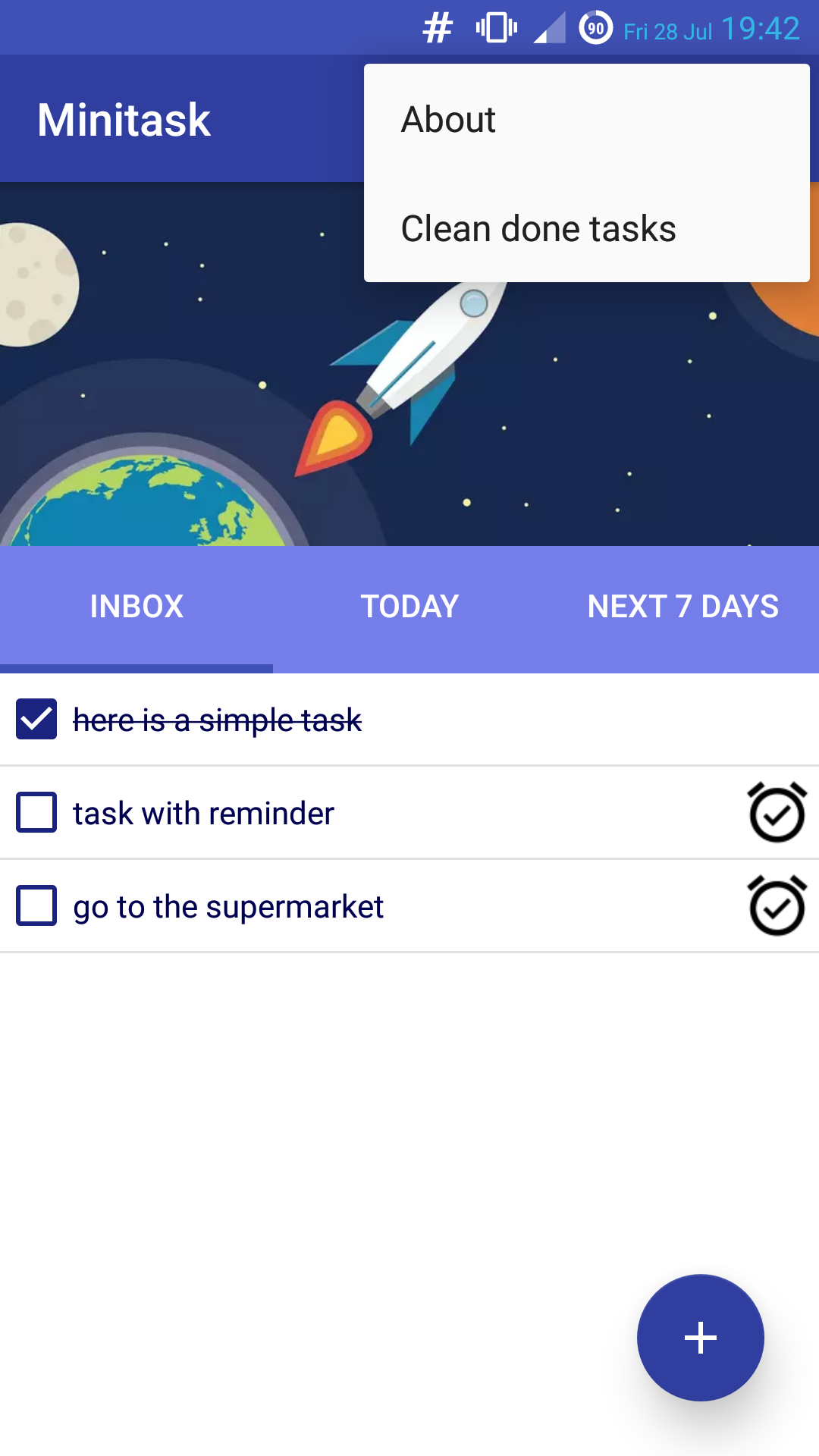Select Clean done tasks
The image size is (819, 1456).
[x=586, y=228]
